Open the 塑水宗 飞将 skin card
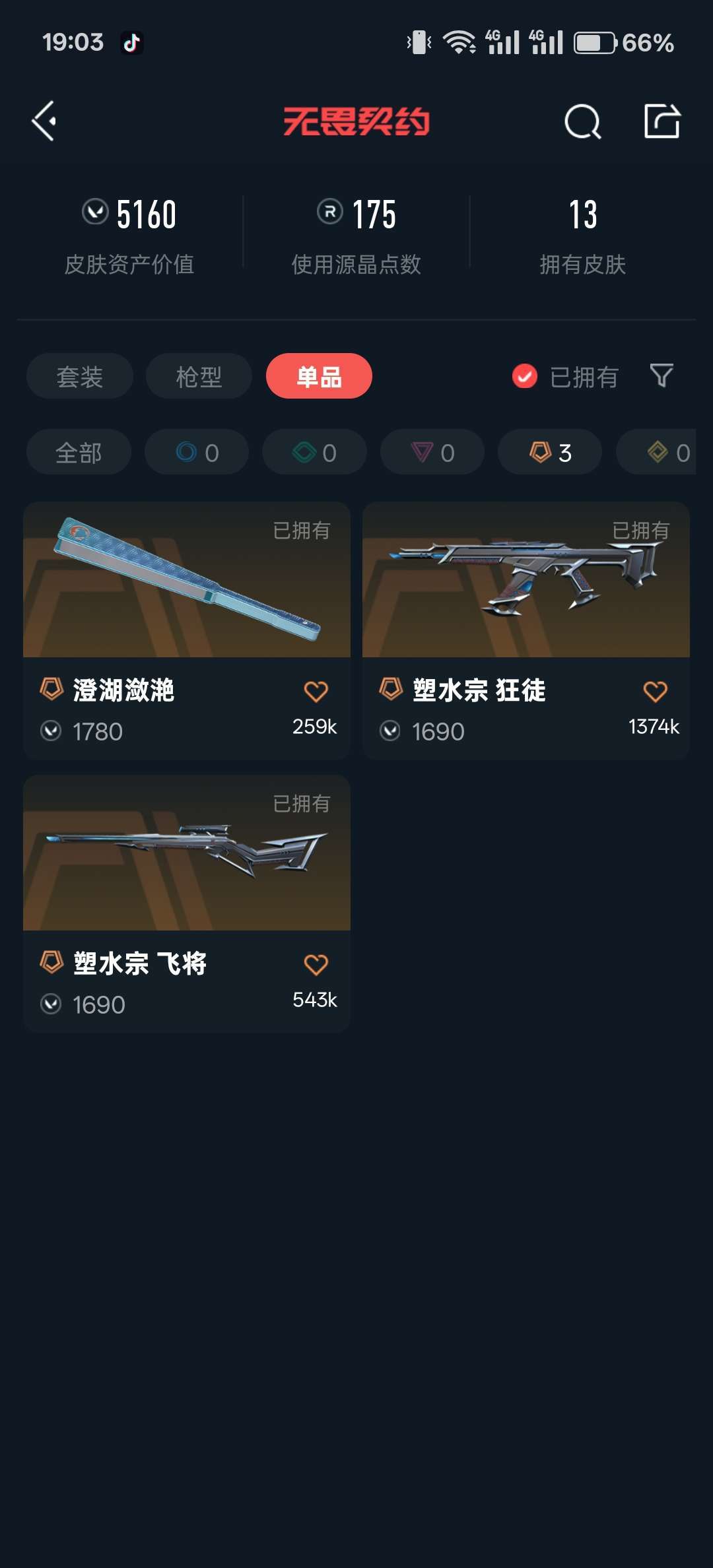The width and height of the screenshot is (713, 1568). (x=187, y=903)
